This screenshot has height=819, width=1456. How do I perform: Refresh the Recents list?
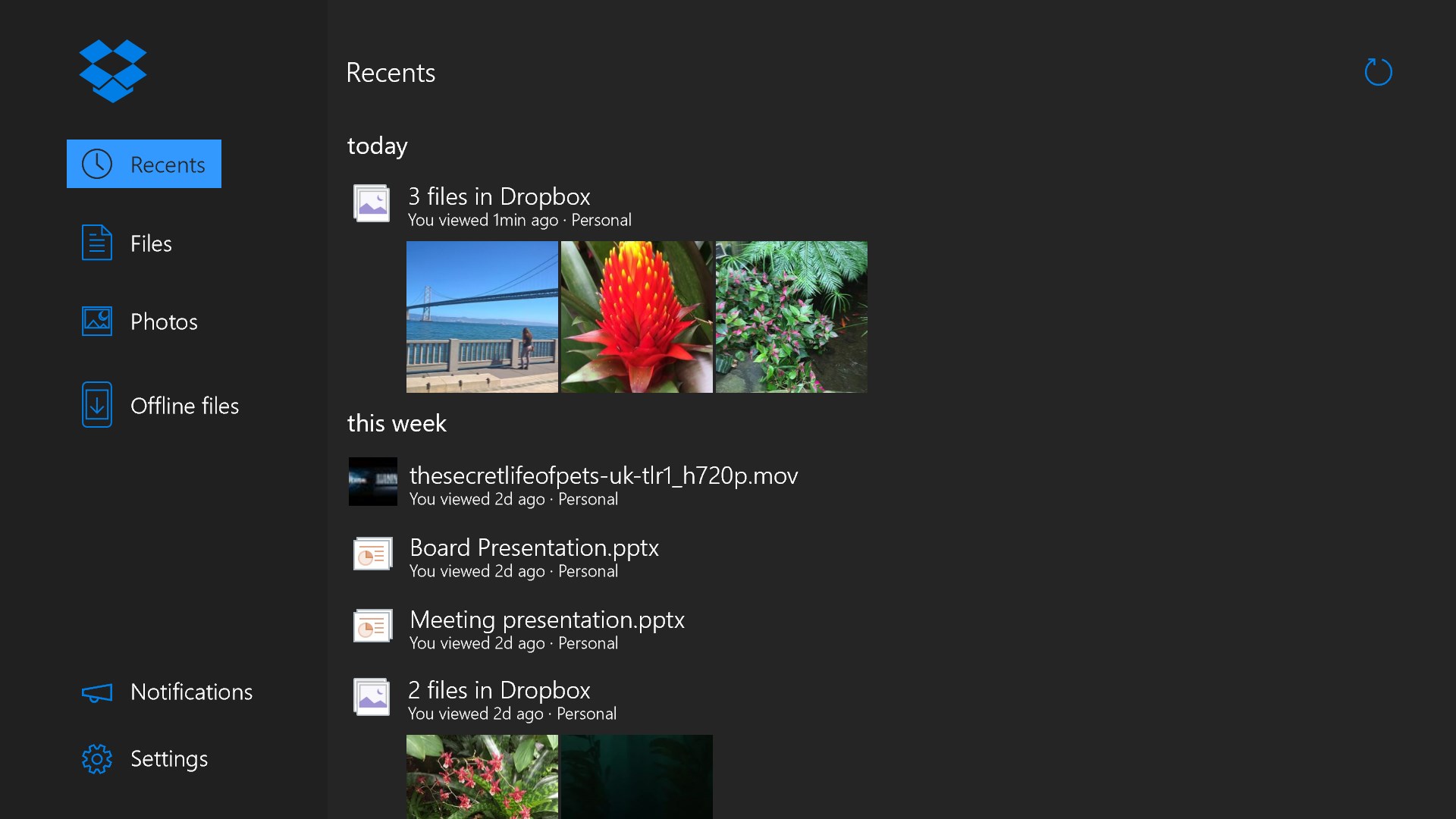click(x=1378, y=72)
